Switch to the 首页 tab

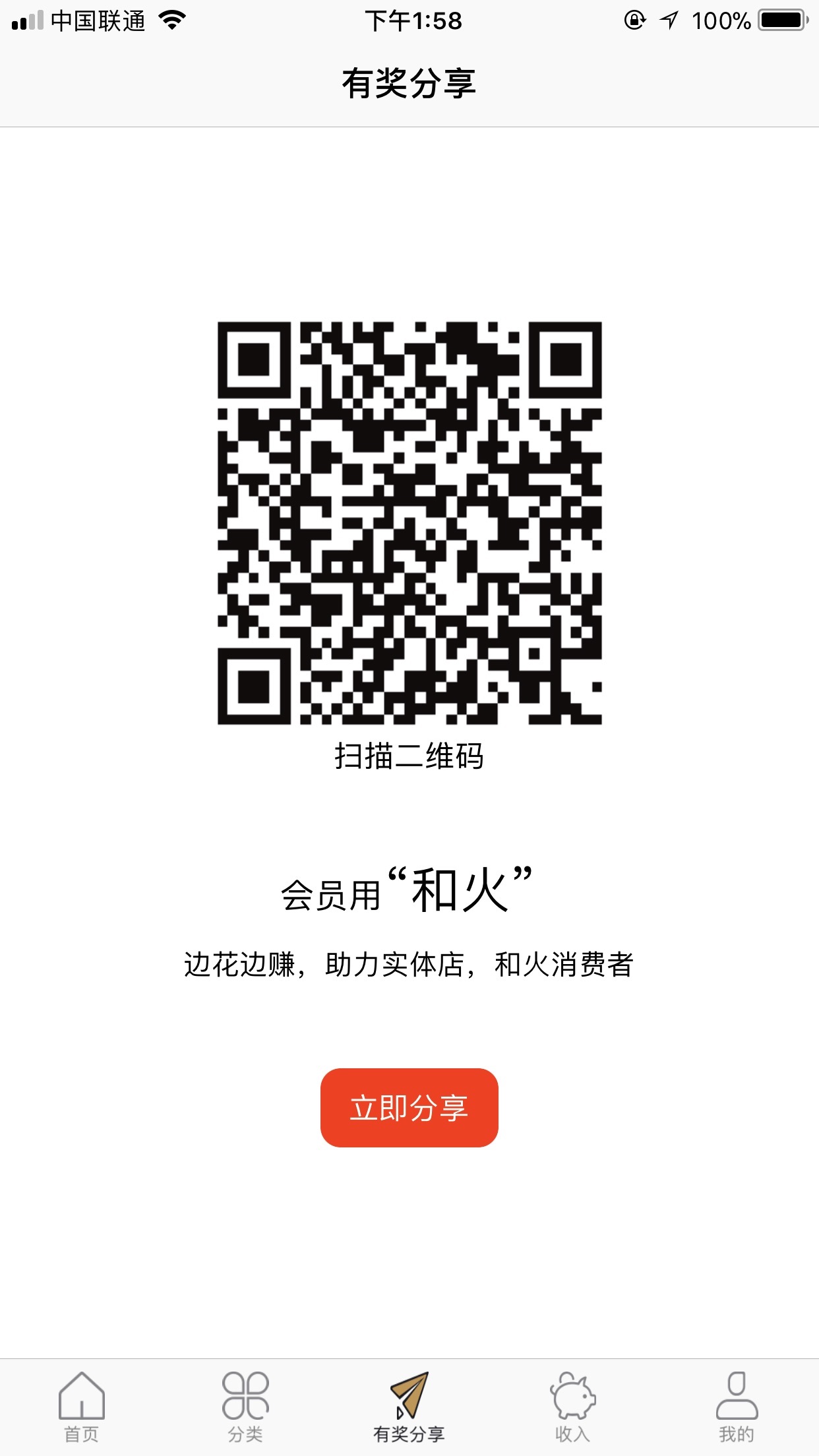click(x=82, y=1411)
